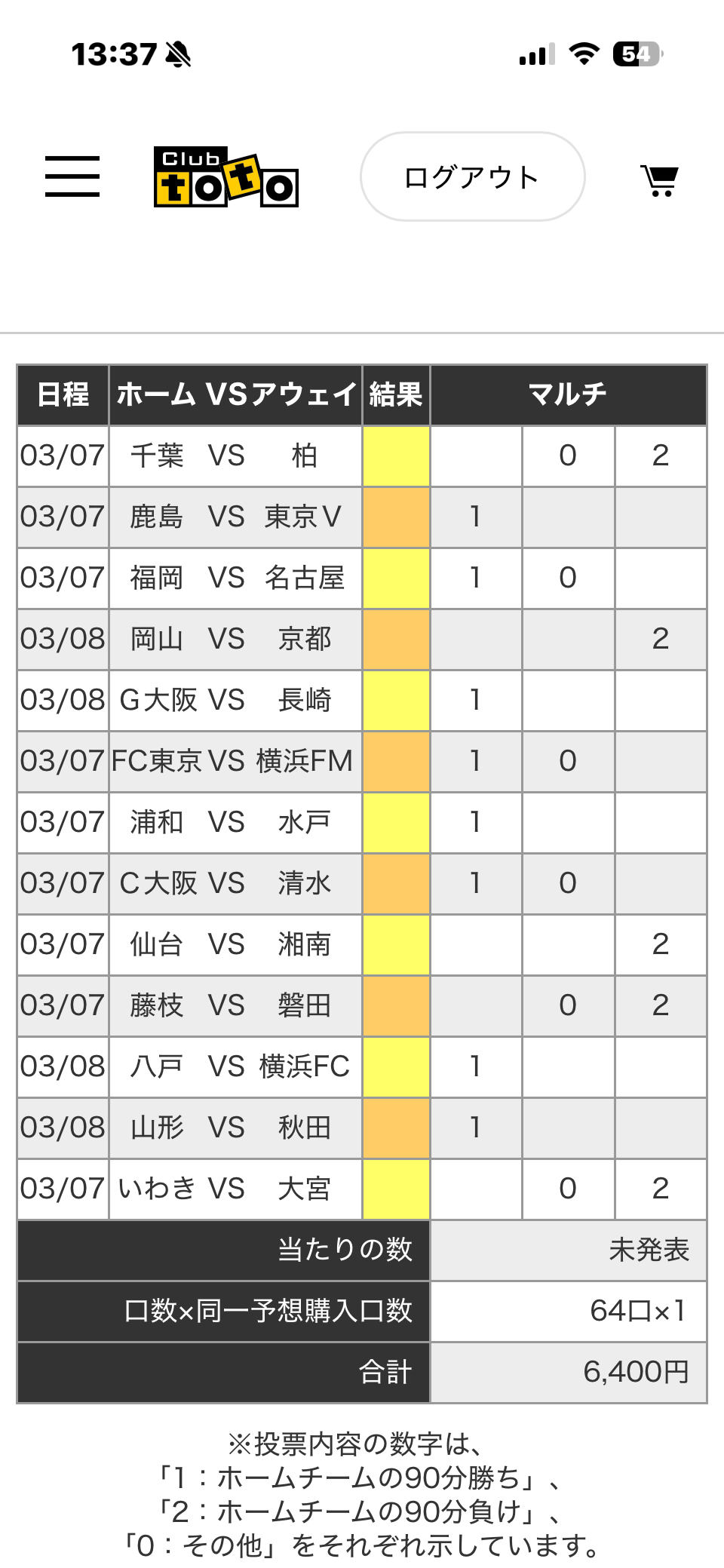The width and height of the screenshot is (724, 1568).
Task: Tap the ログアウト button
Action: 472,177
